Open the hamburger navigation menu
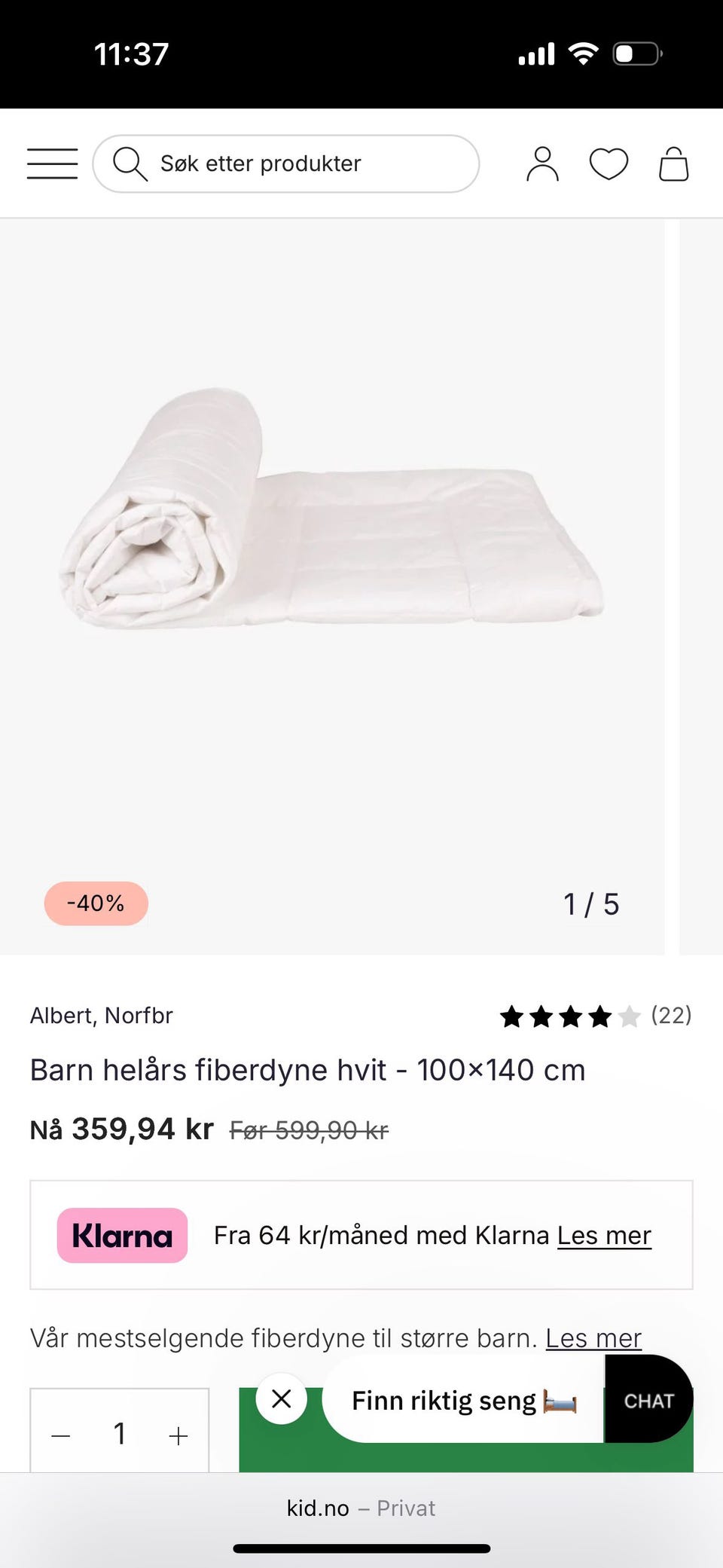 (x=51, y=163)
